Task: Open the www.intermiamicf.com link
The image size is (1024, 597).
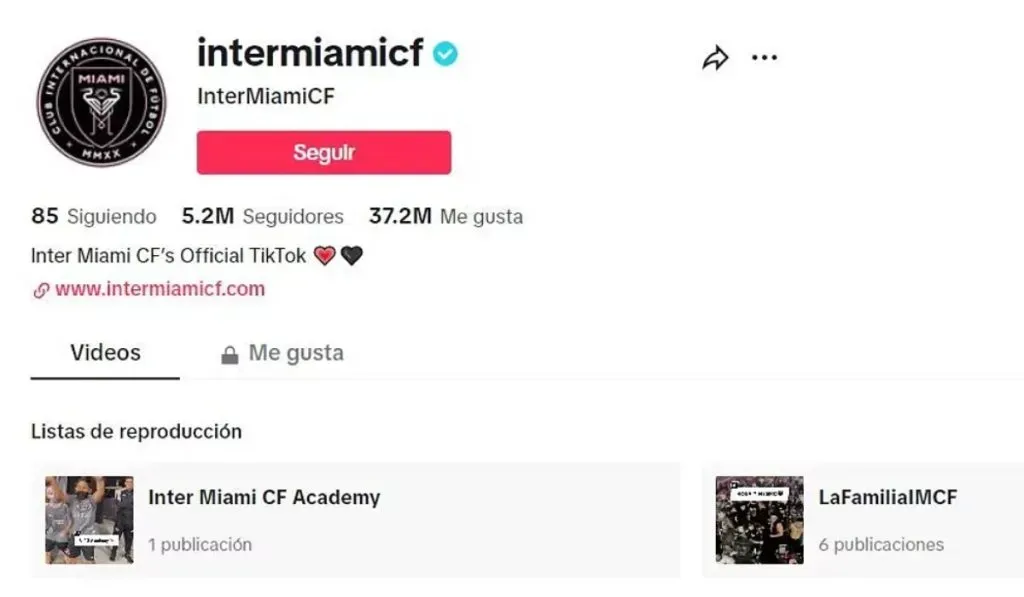Action: [x=159, y=290]
